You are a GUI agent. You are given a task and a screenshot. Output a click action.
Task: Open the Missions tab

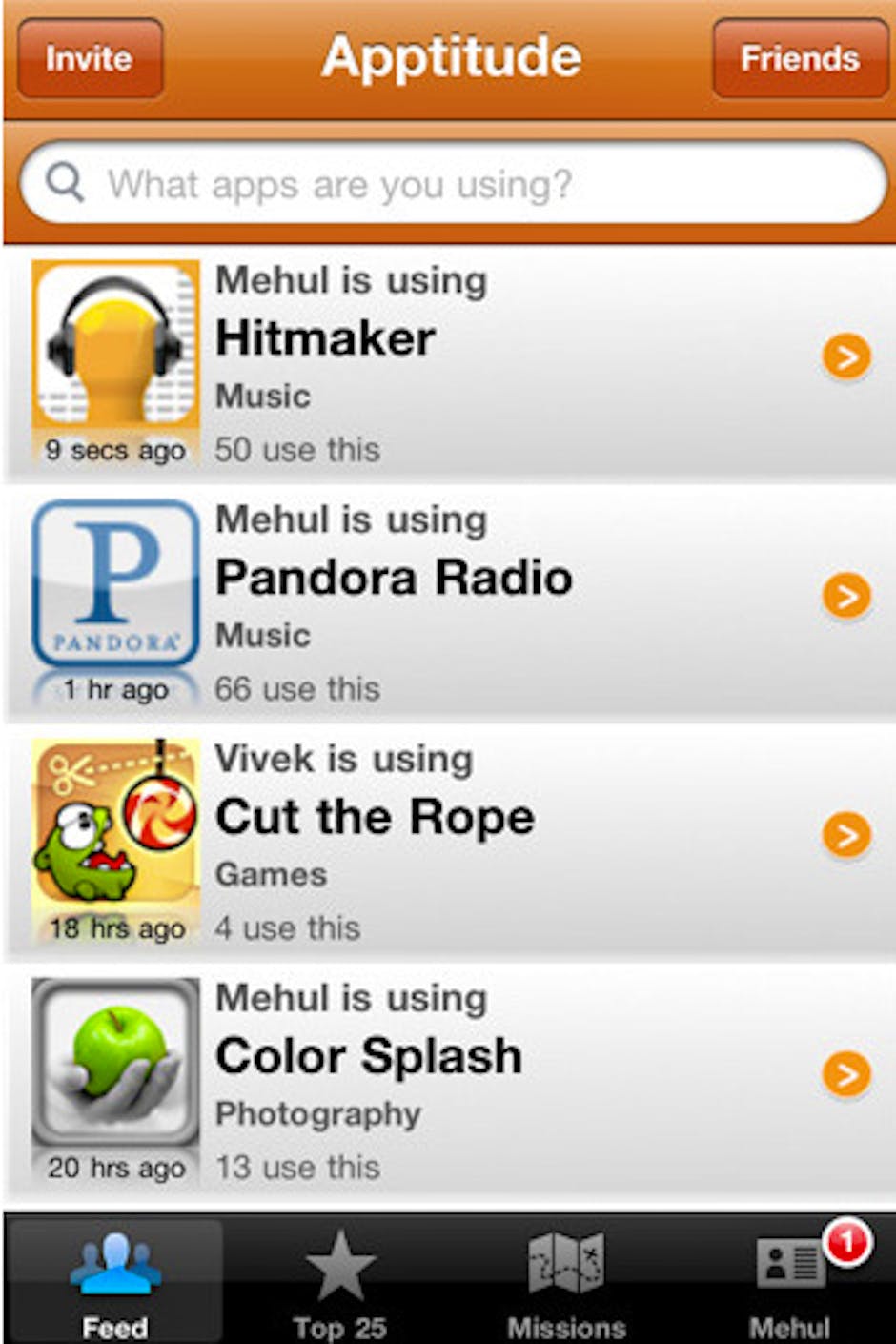click(566, 1282)
